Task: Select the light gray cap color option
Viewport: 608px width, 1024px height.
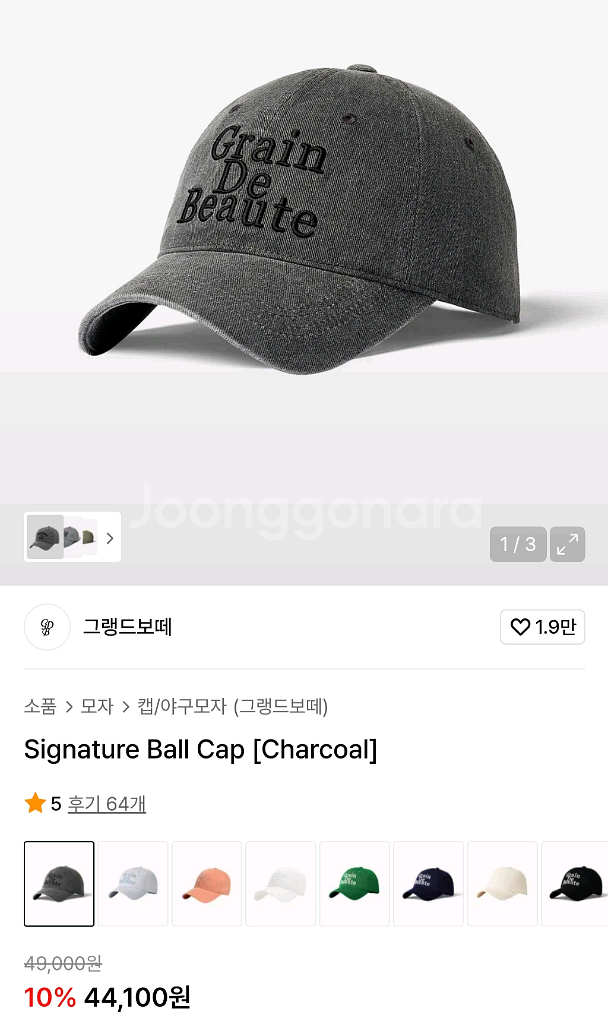Action: click(x=133, y=884)
